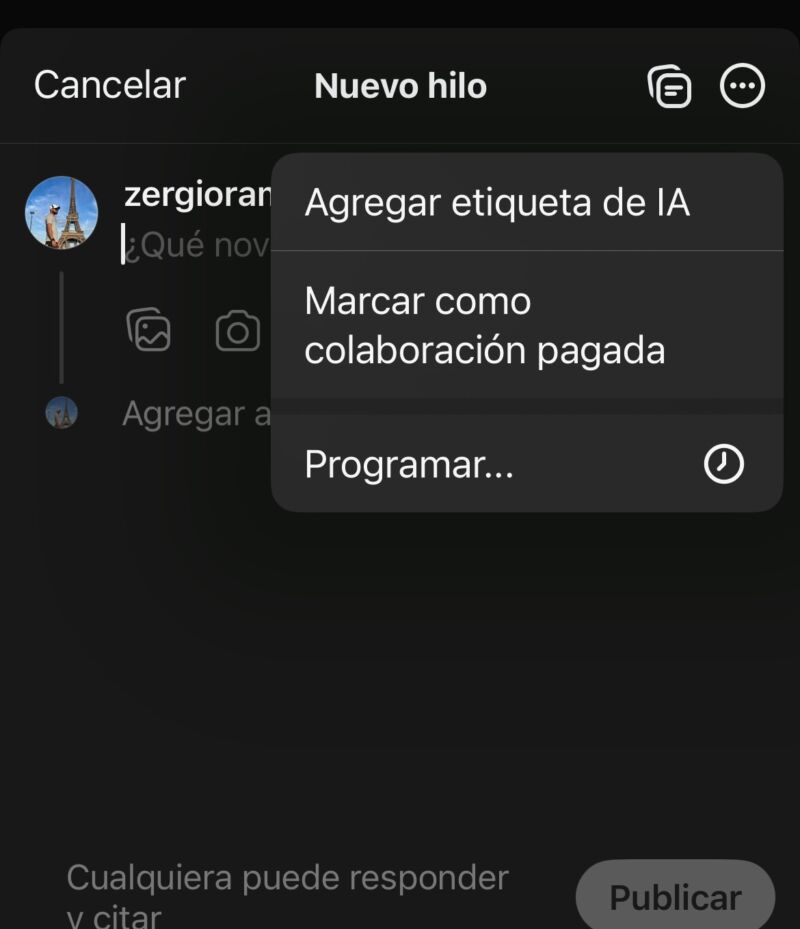Publish the thread with Publicar
This screenshot has width=800, height=929.
[675, 896]
